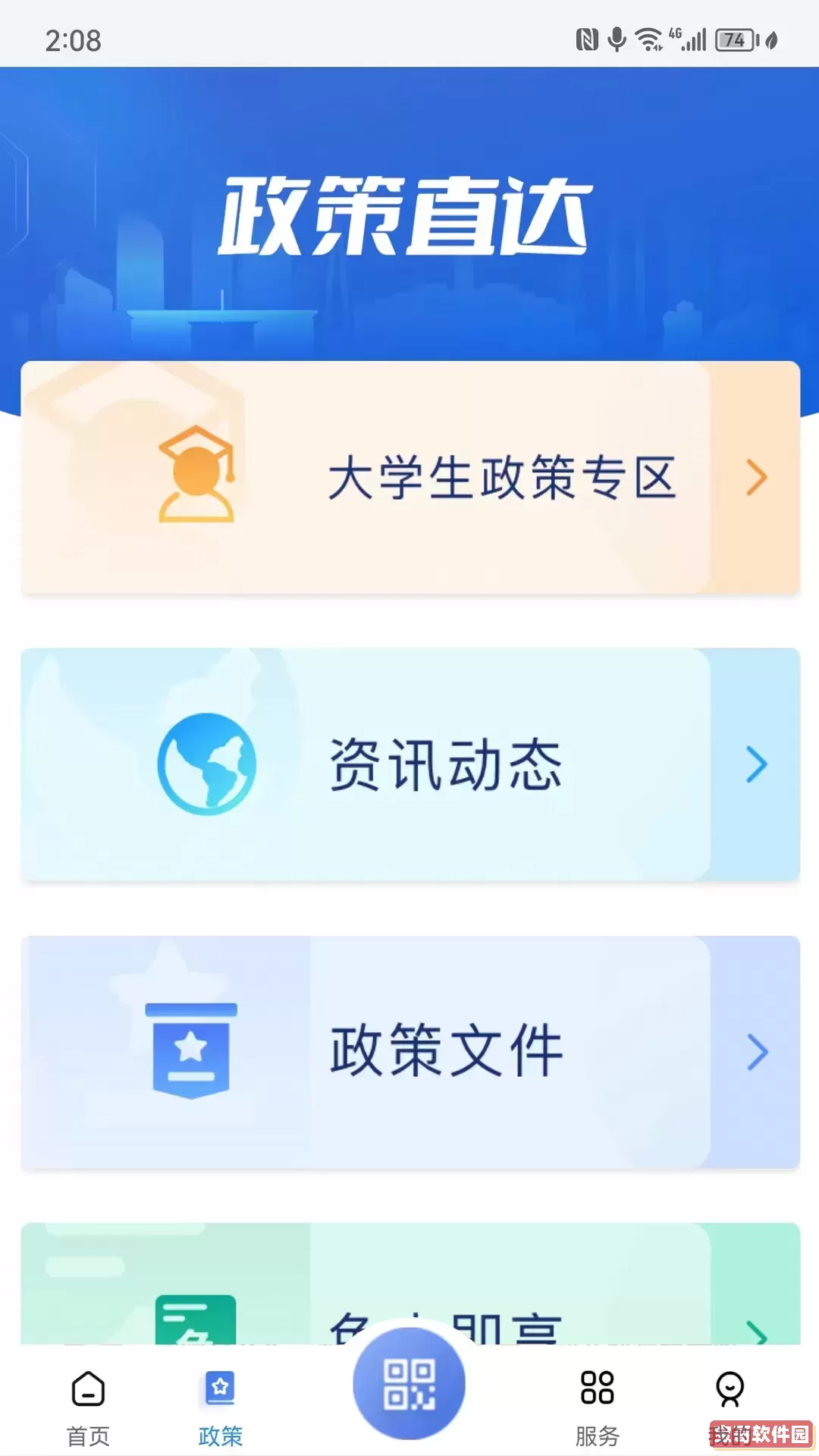819x1456 pixels.
Task: Select the 政策 tab
Action: [220, 1407]
